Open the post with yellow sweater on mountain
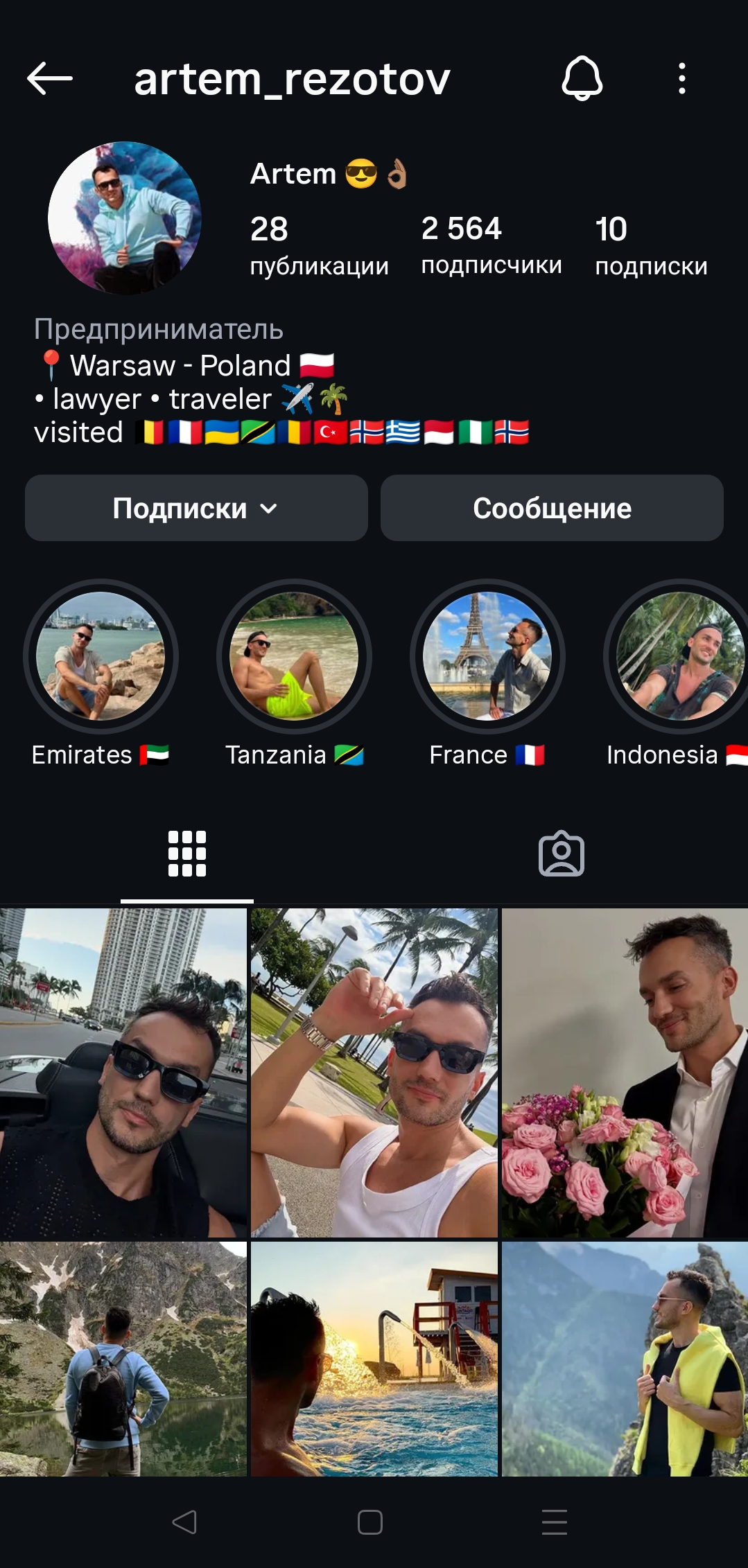748x1568 pixels. 625,1359
